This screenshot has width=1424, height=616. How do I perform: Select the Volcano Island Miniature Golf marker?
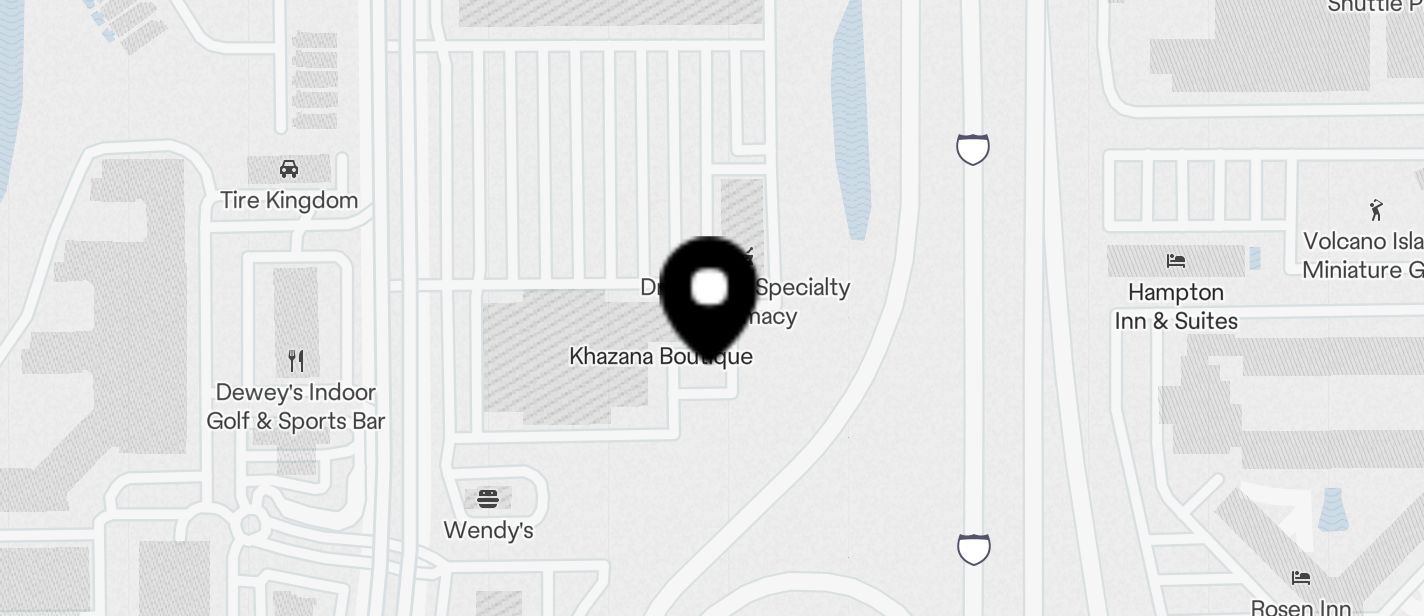click(x=1376, y=211)
